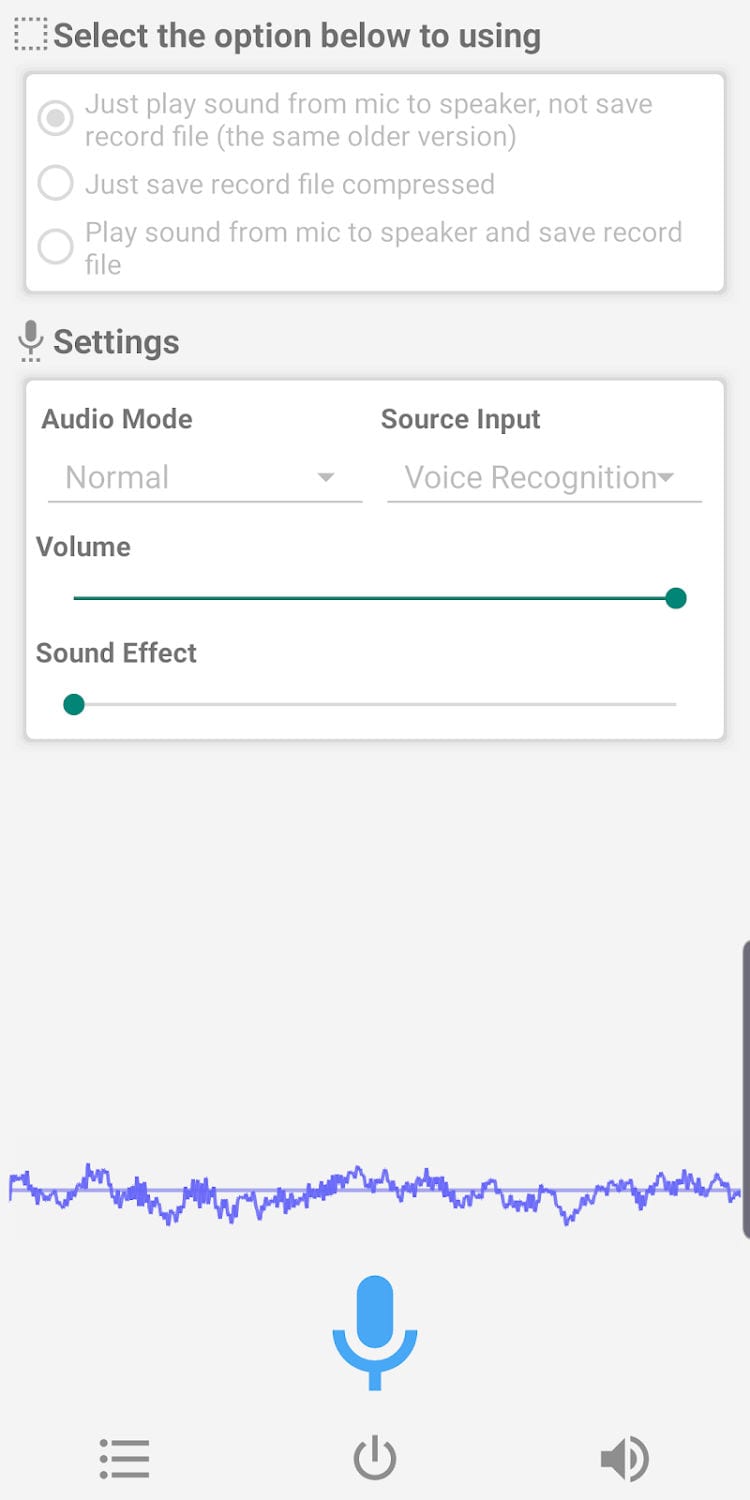Open the Audio Mode dropdown showing Normal

(204, 477)
